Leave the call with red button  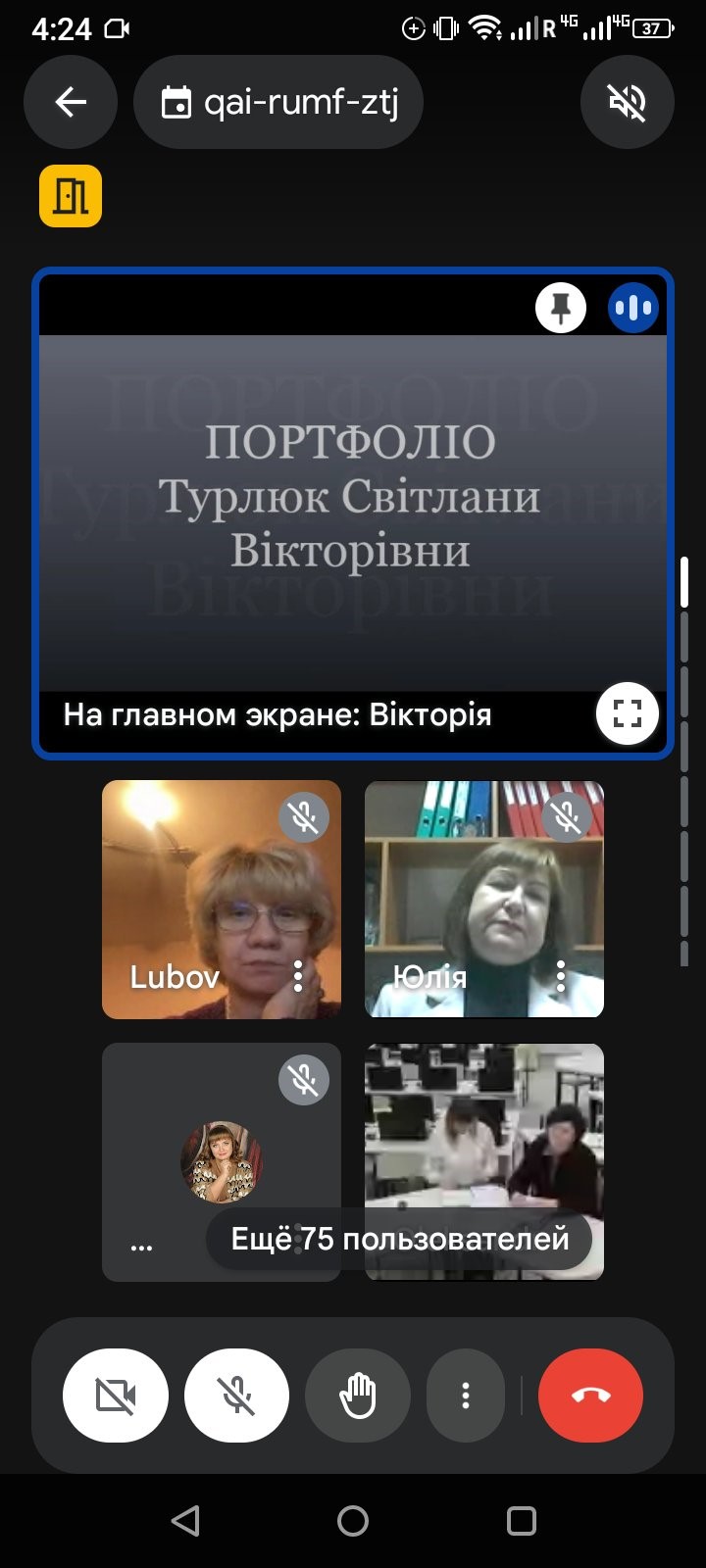point(590,1396)
